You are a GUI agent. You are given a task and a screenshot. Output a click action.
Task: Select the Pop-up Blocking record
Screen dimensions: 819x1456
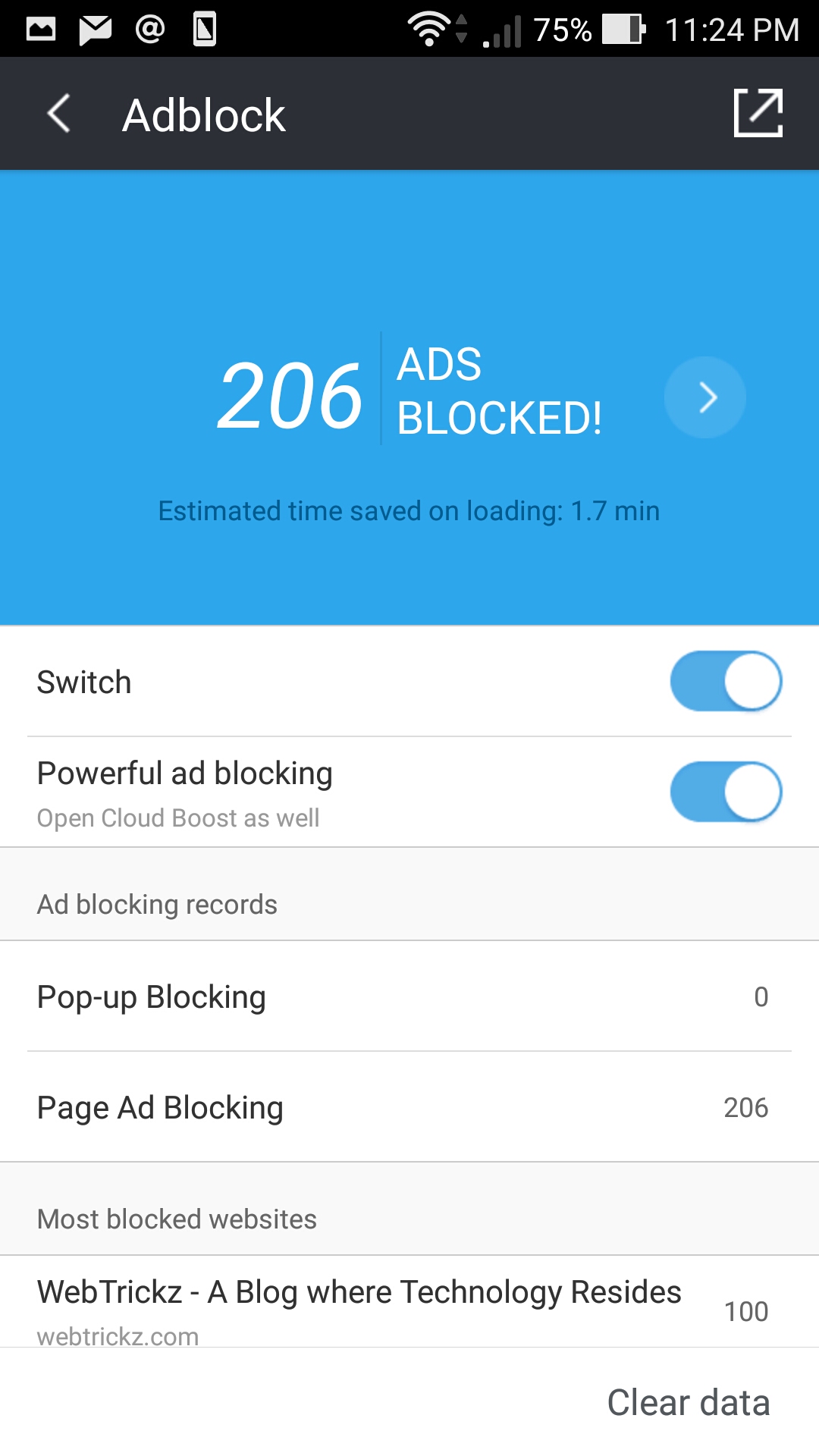point(152,996)
